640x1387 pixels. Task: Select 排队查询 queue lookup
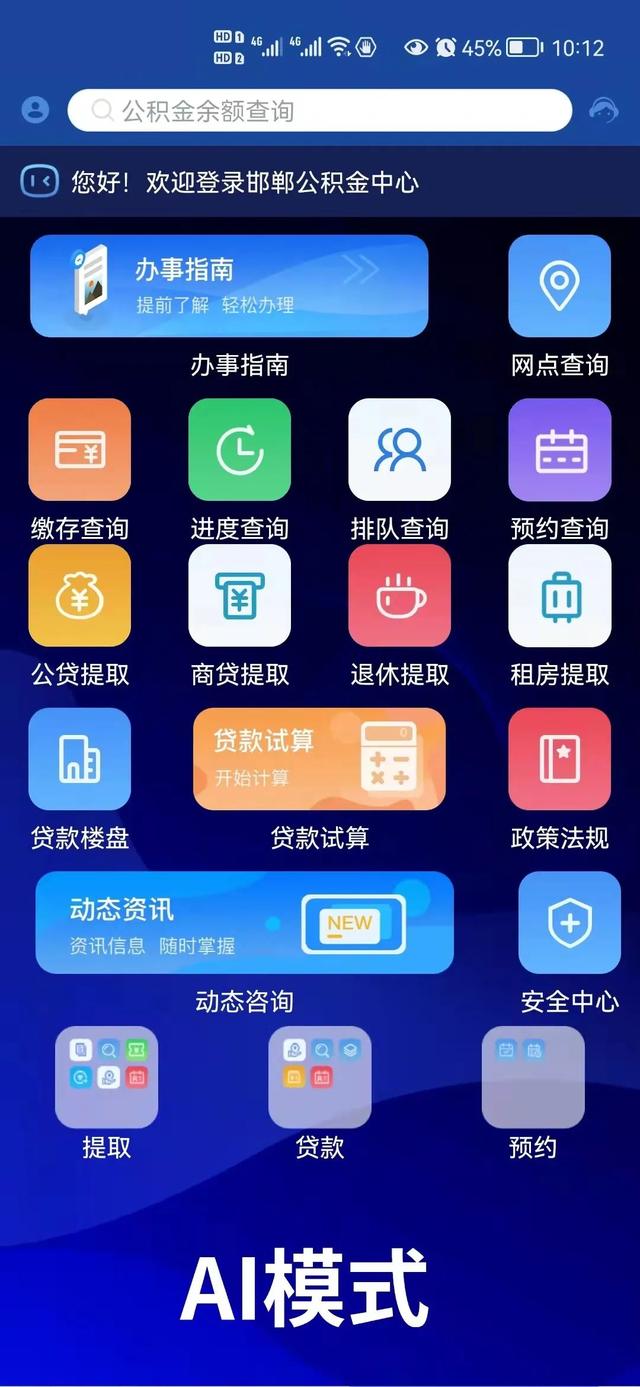(399, 449)
